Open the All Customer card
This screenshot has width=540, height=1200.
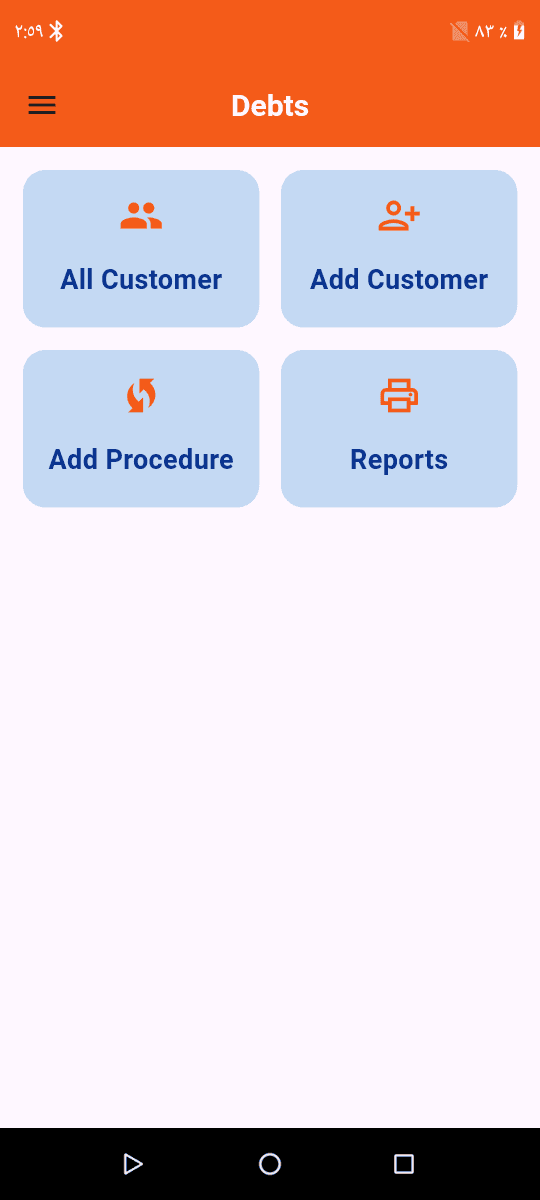click(141, 248)
